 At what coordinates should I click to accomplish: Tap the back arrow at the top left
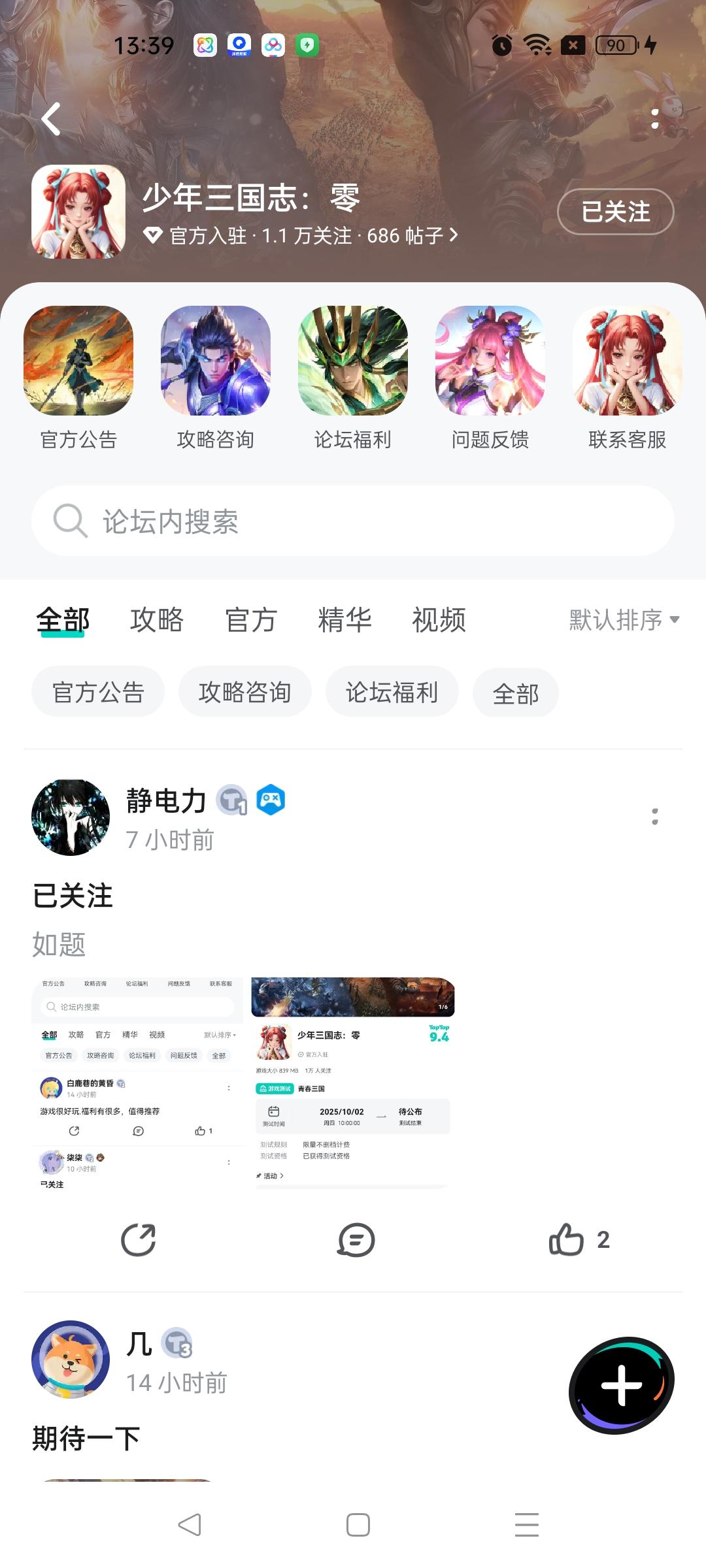tap(50, 120)
